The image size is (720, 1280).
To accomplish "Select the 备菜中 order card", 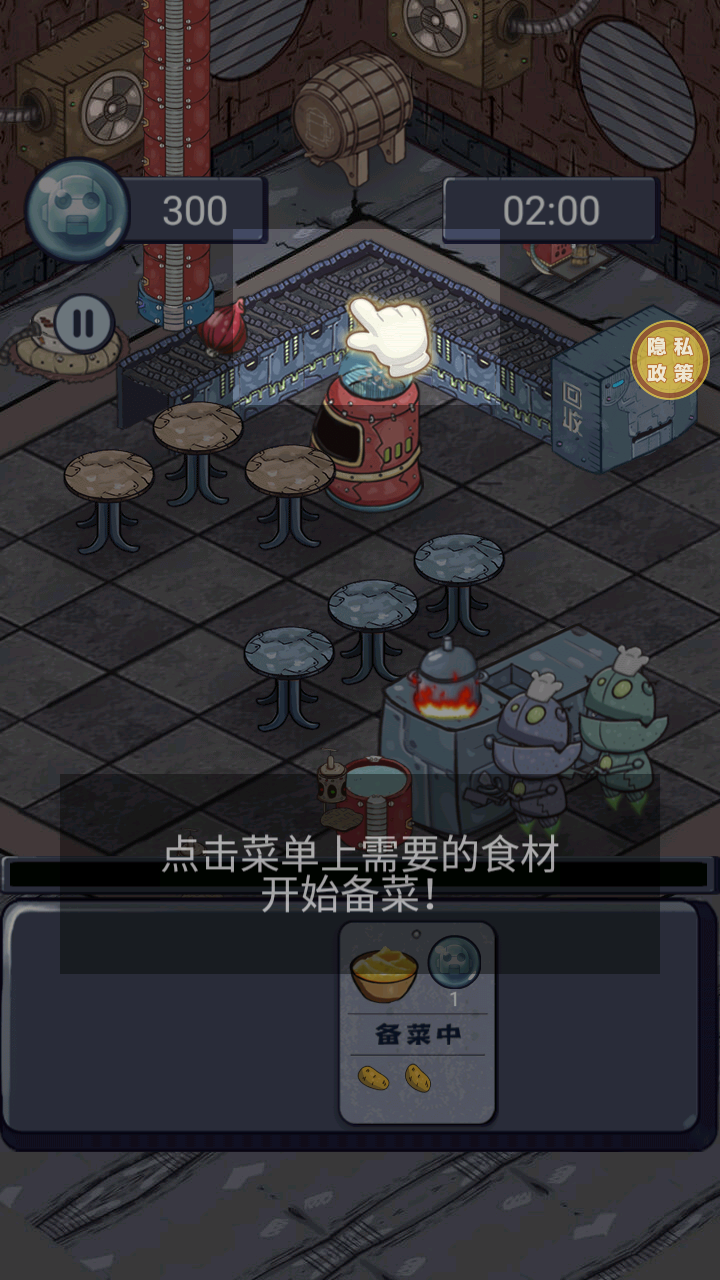I will point(417,1022).
